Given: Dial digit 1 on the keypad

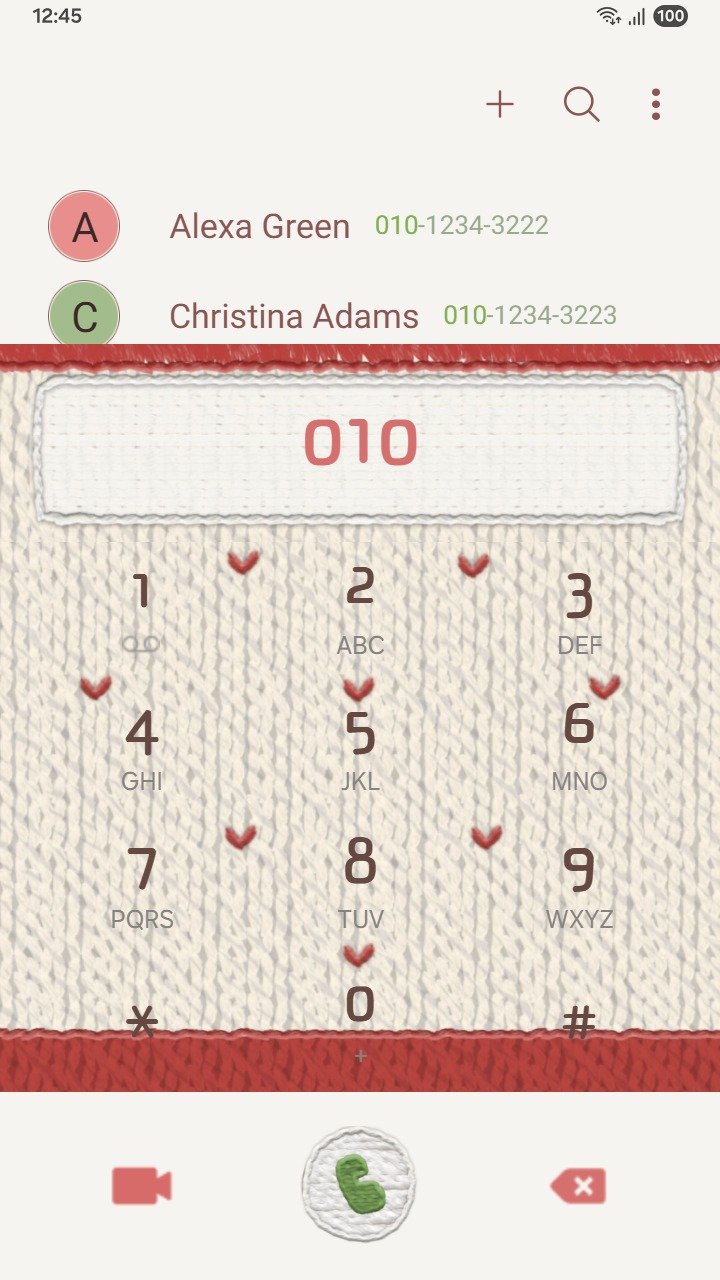Looking at the screenshot, I should coord(142,604).
